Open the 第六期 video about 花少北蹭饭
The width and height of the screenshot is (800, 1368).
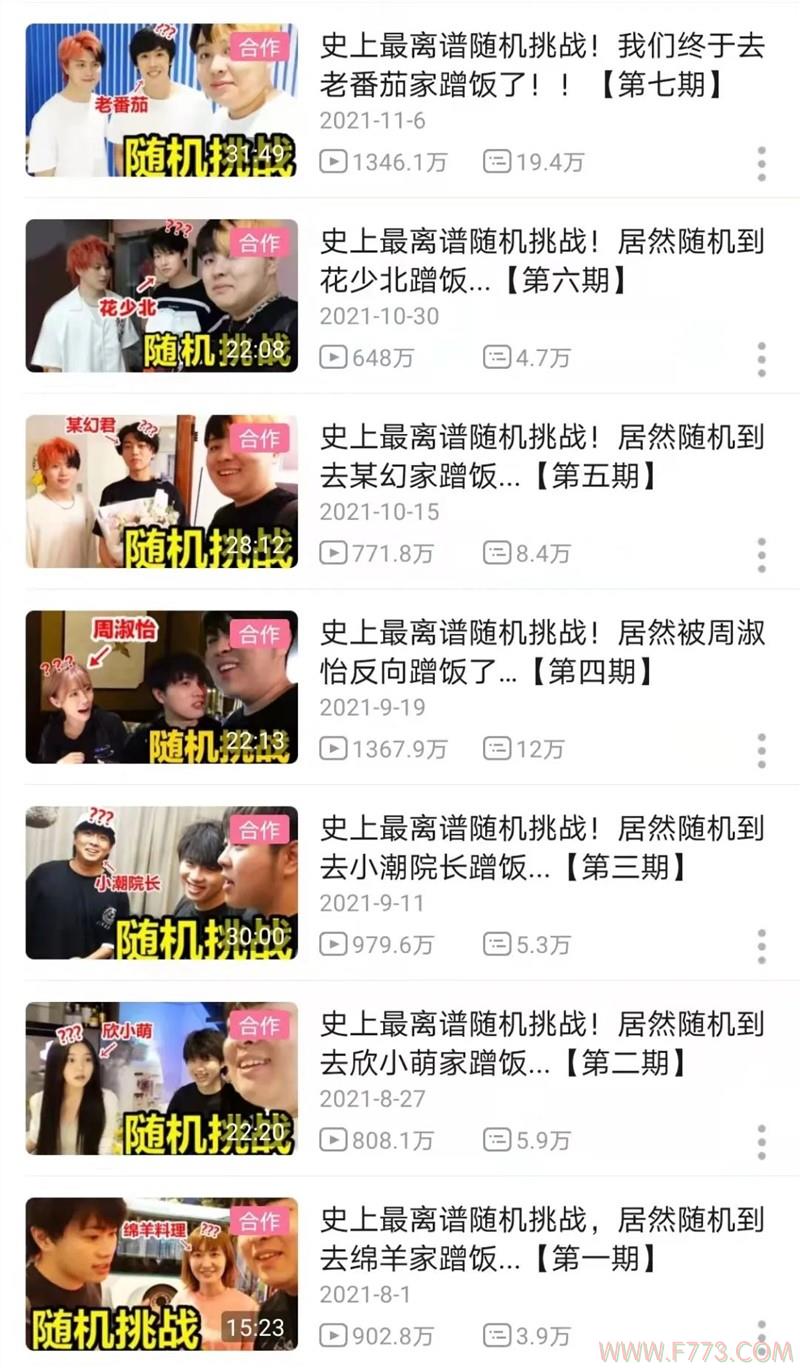coord(540,261)
